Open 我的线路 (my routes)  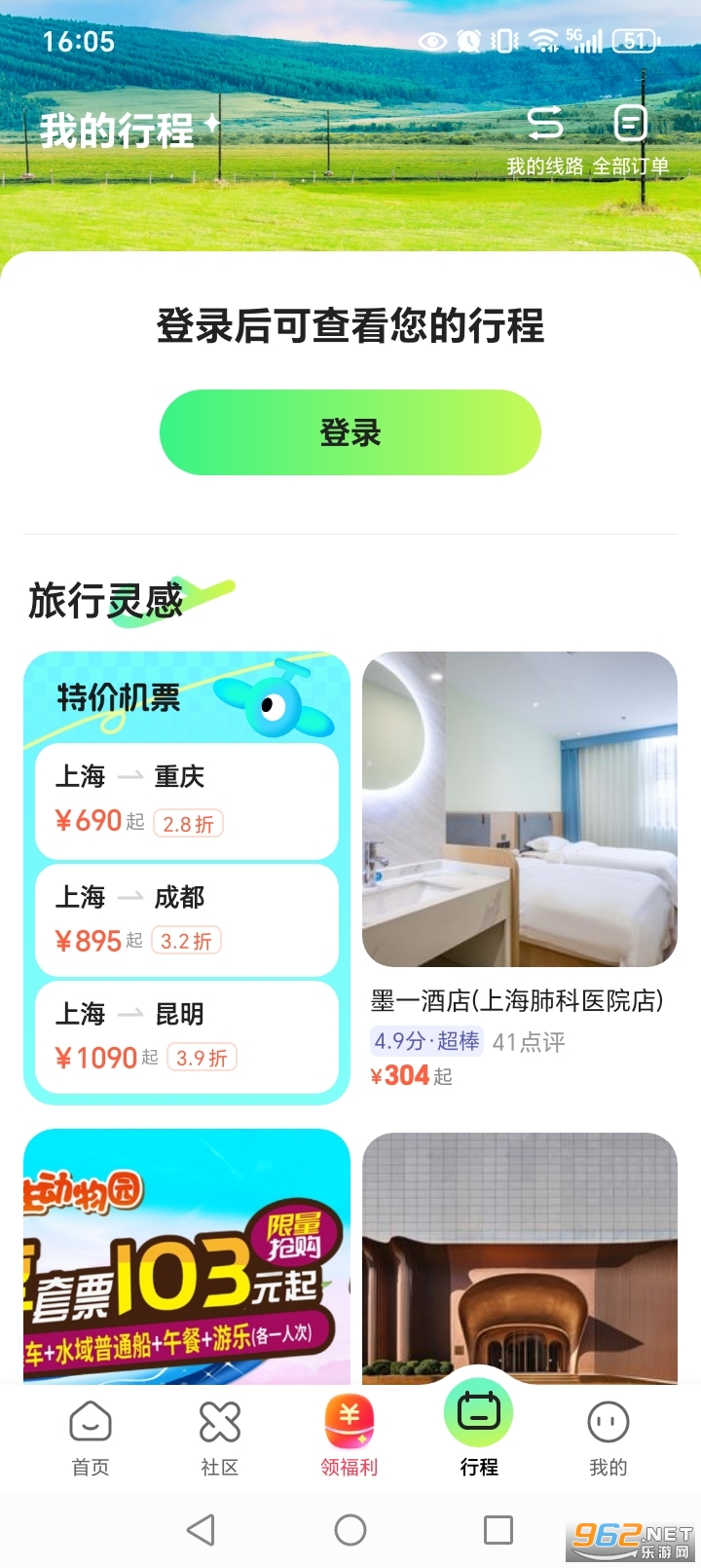click(544, 141)
